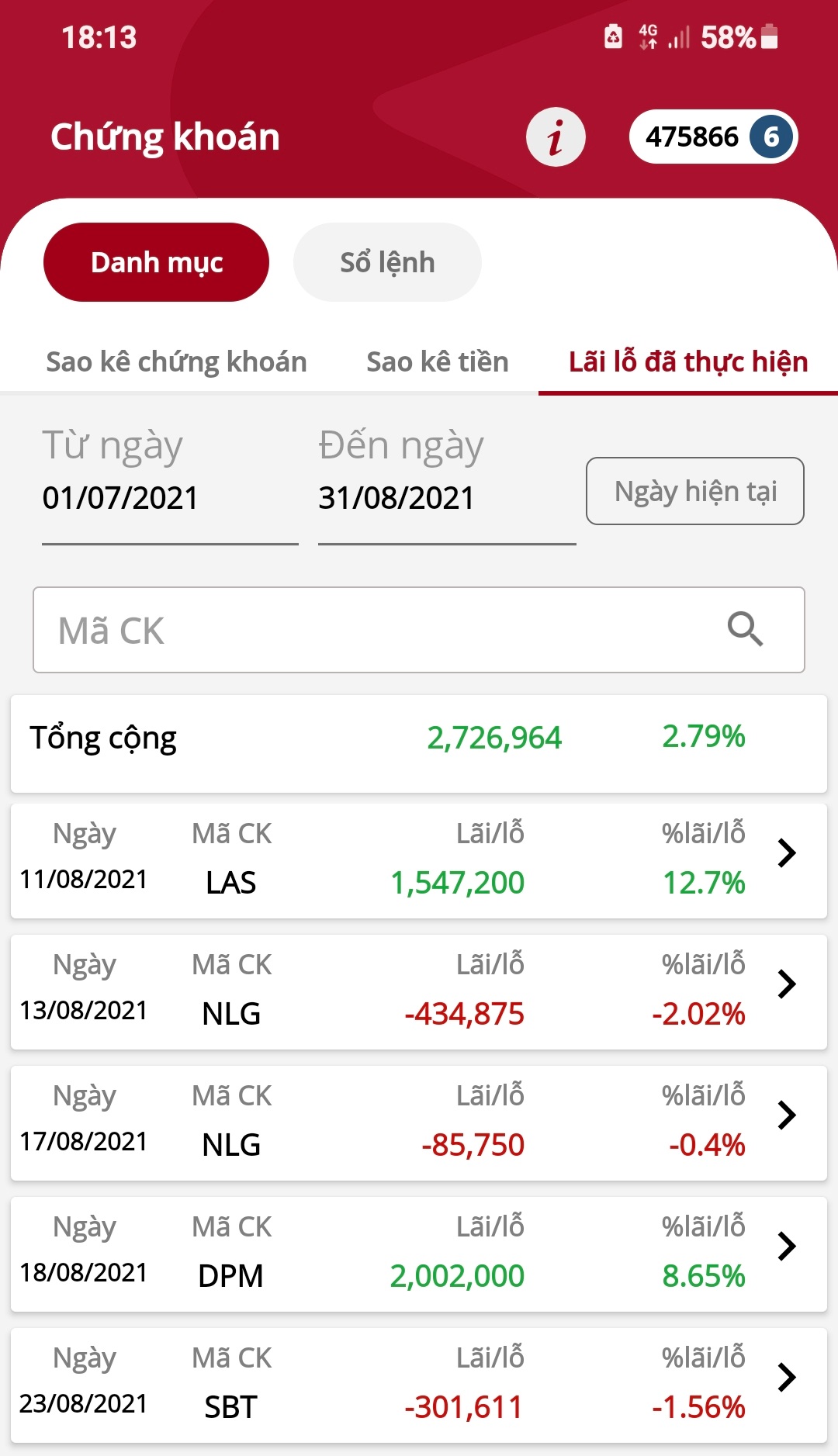Open account selector 475866

(713, 137)
